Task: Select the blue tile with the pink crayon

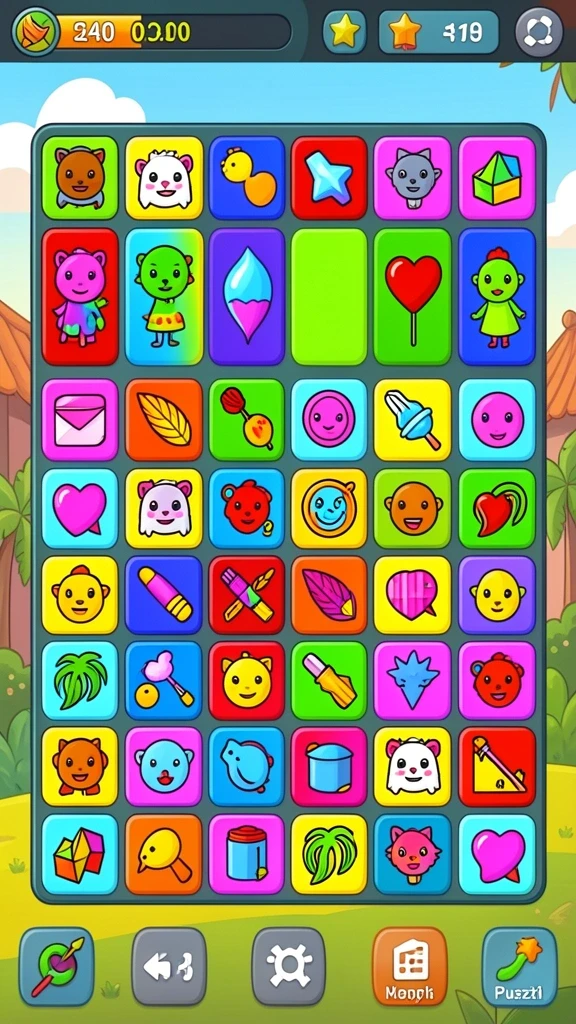Action: [164, 595]
